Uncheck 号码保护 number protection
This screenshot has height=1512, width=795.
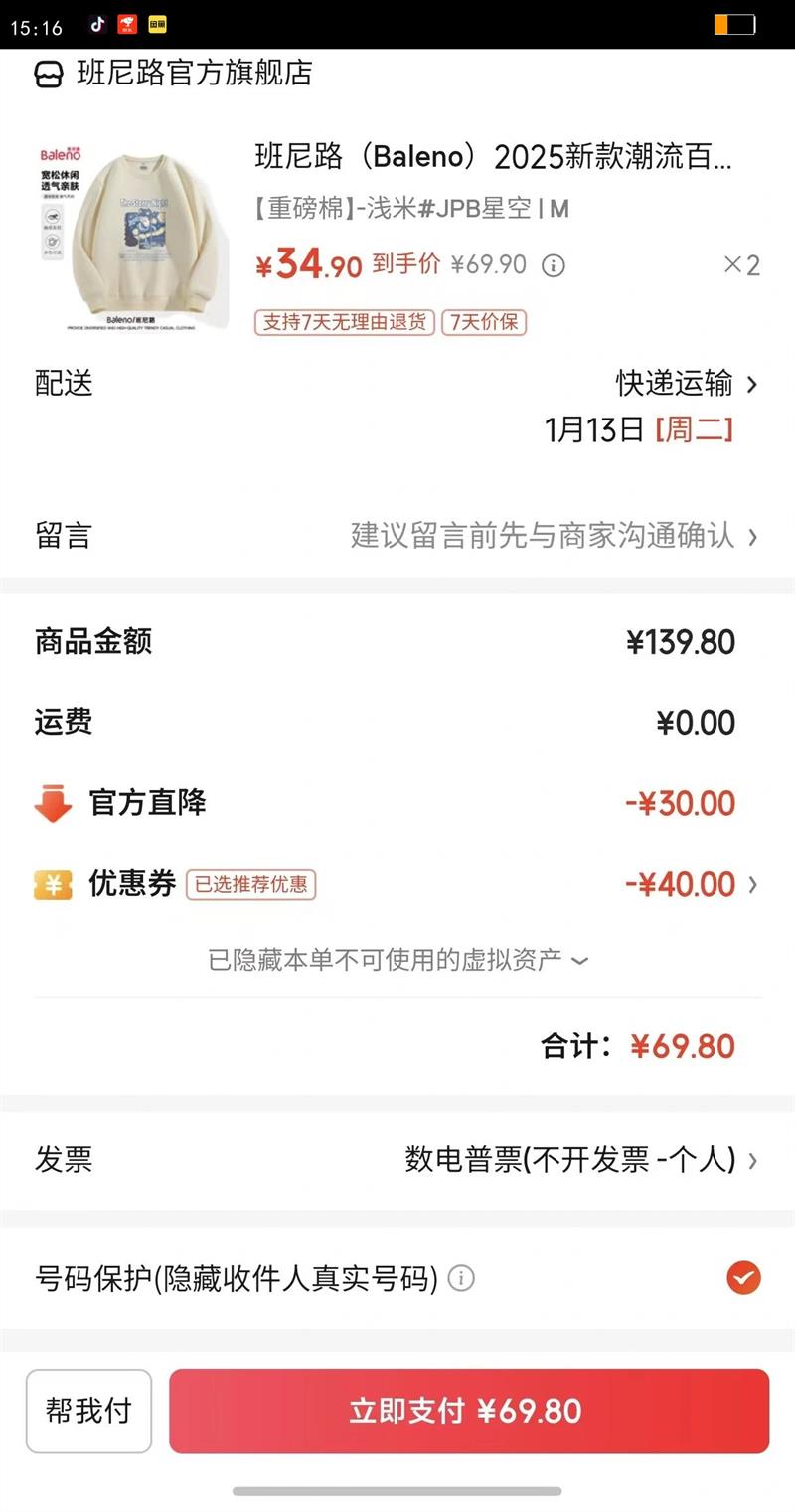click(742, 1278)
